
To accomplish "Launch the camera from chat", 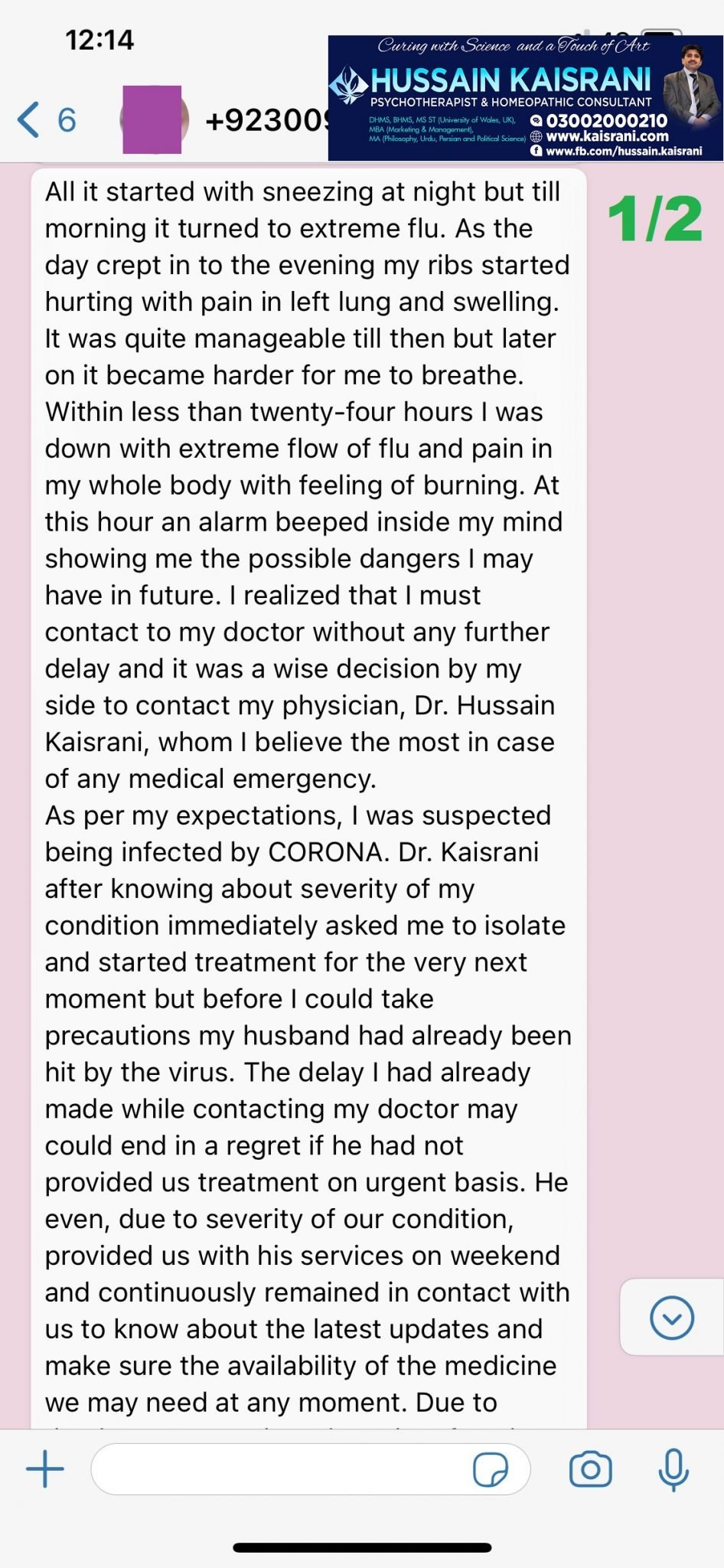I will pos(590,1469).
